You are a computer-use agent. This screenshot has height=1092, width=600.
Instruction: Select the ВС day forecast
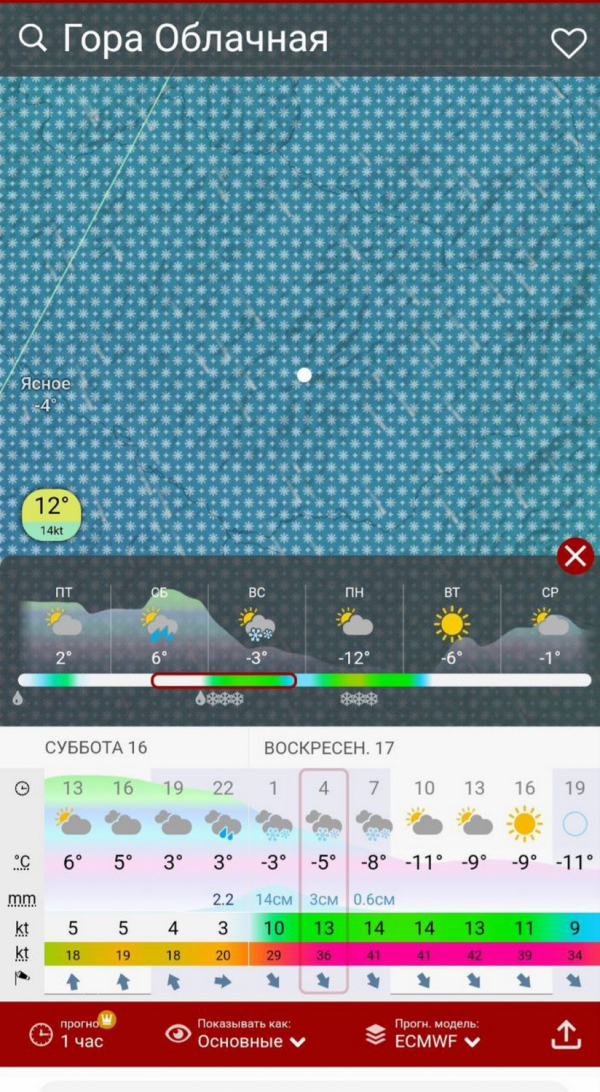[257, 625]
